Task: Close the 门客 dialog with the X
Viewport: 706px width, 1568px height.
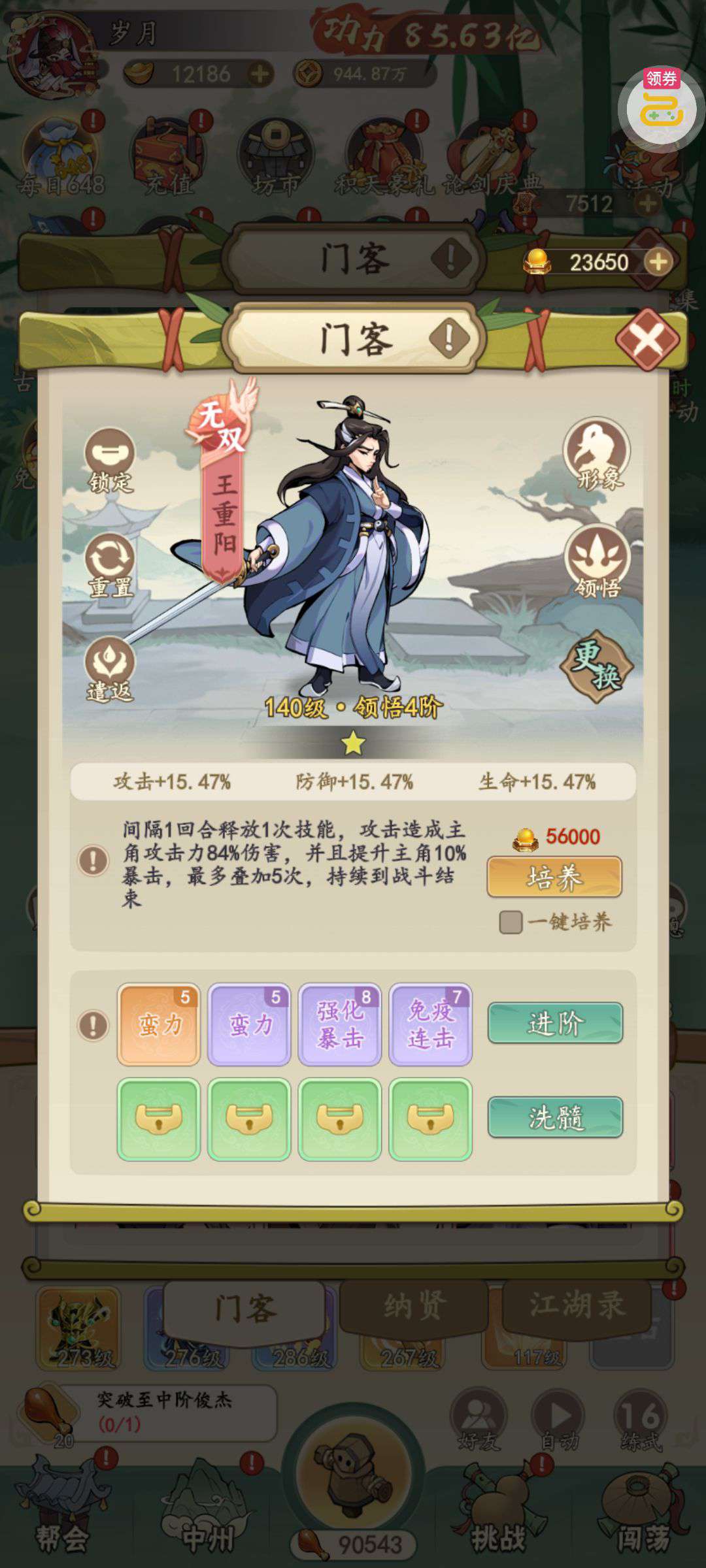Action: pyautogui.click(x=648, y=338)
